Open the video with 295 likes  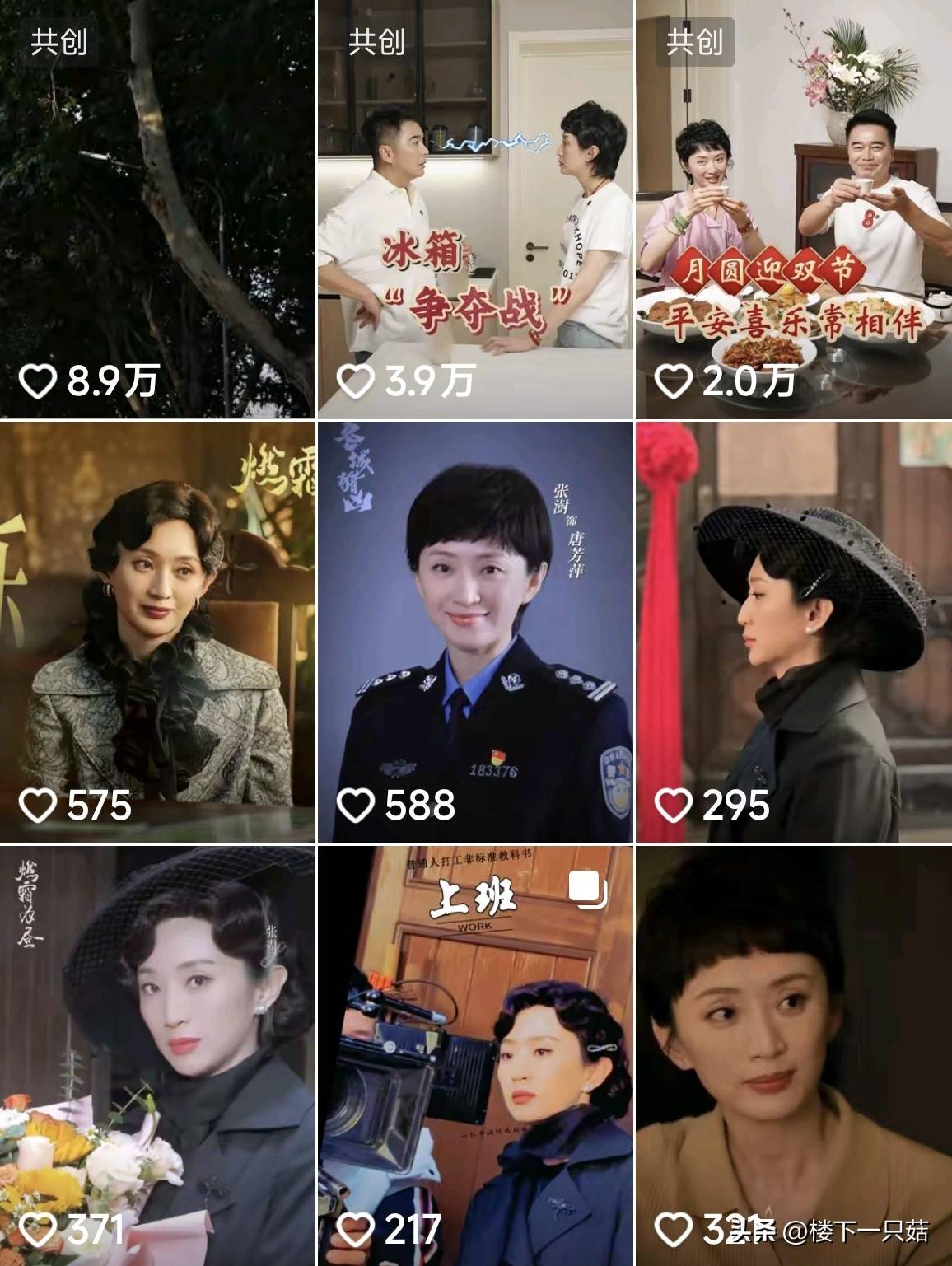click(x=793, y=633)
